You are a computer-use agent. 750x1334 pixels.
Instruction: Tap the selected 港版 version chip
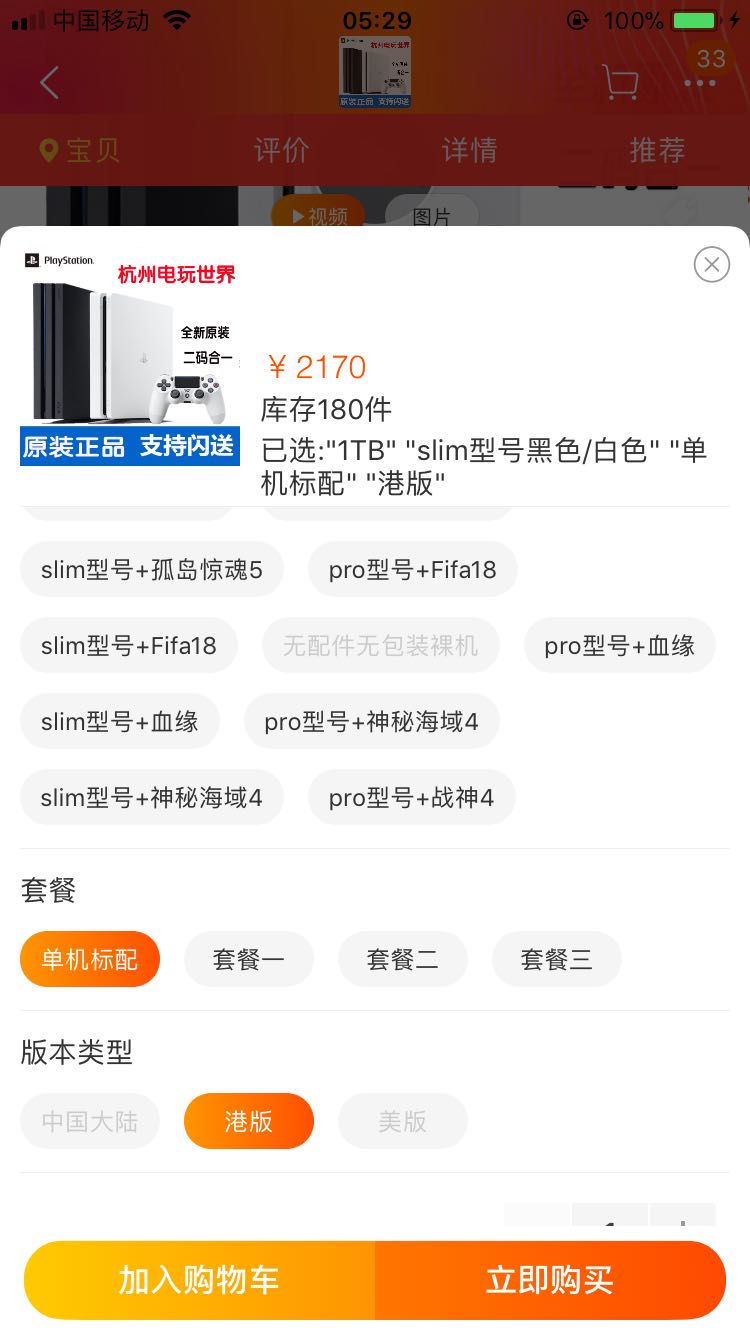[x=248, y=1122]
